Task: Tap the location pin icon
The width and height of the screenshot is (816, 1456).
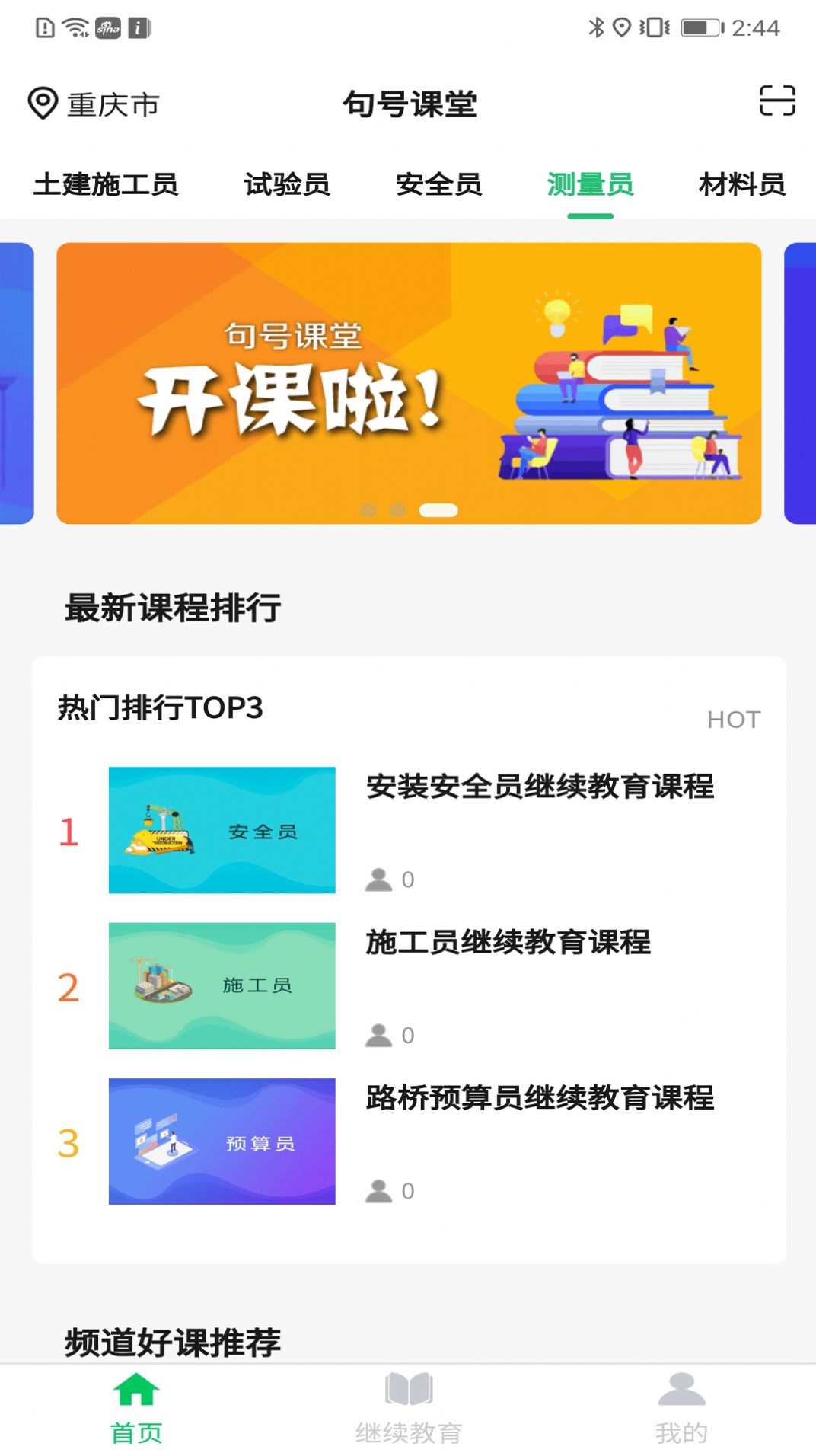Action: [x=42, y=101]
